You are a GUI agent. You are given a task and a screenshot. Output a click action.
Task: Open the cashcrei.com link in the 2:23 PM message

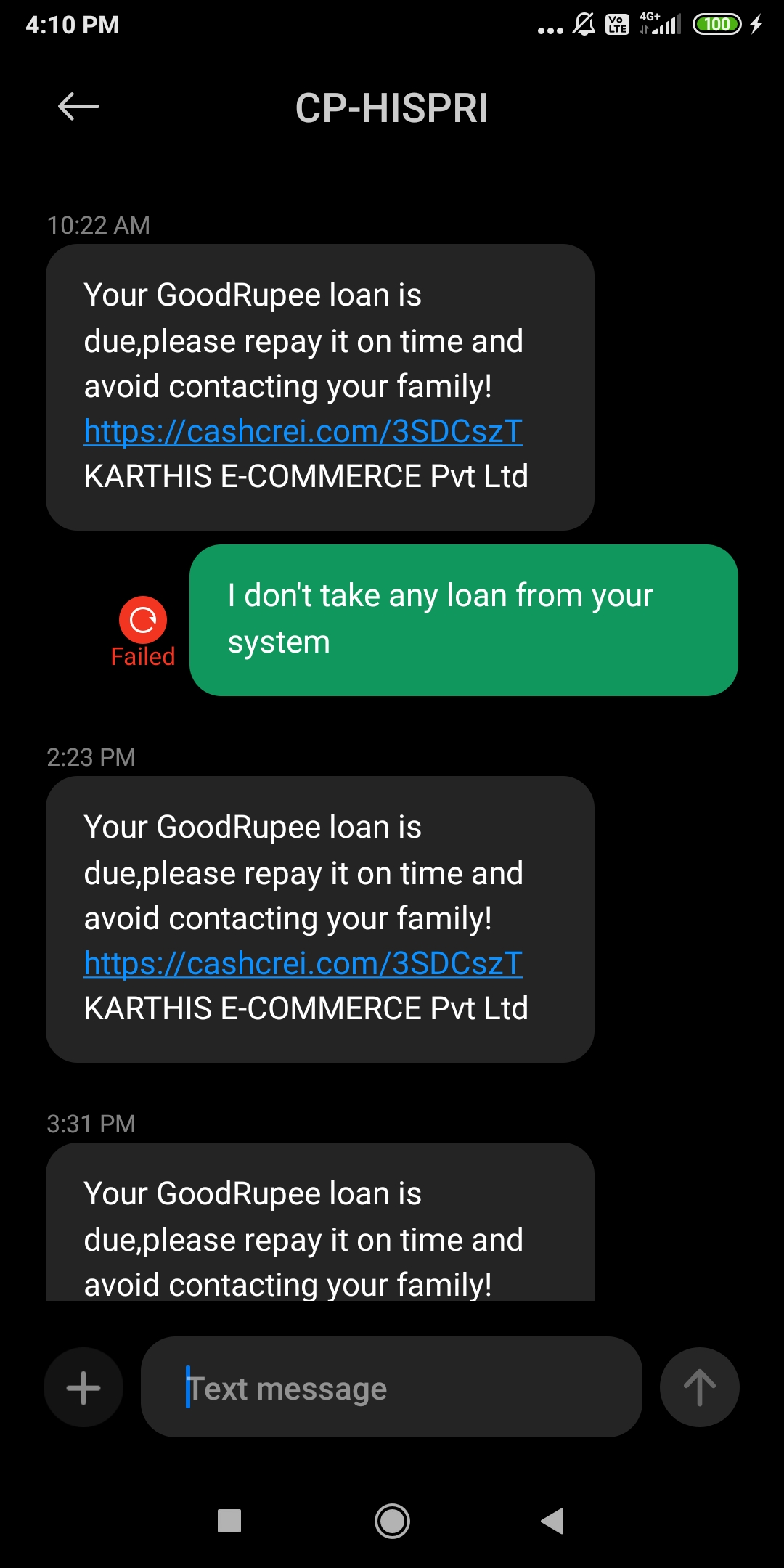(303, 963)
